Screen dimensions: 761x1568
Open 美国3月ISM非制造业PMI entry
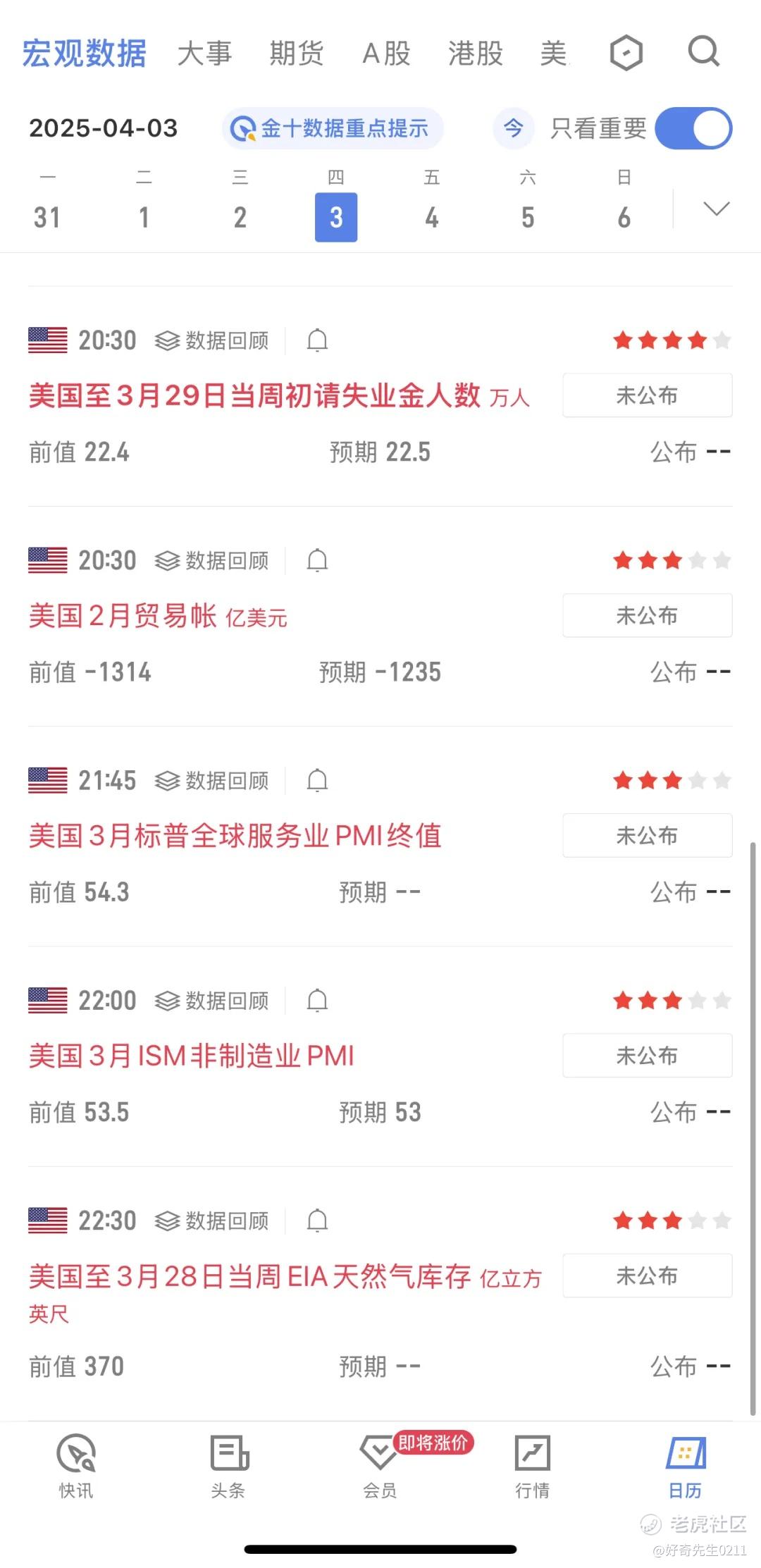pyautogui.click(x=192, y=1056)
